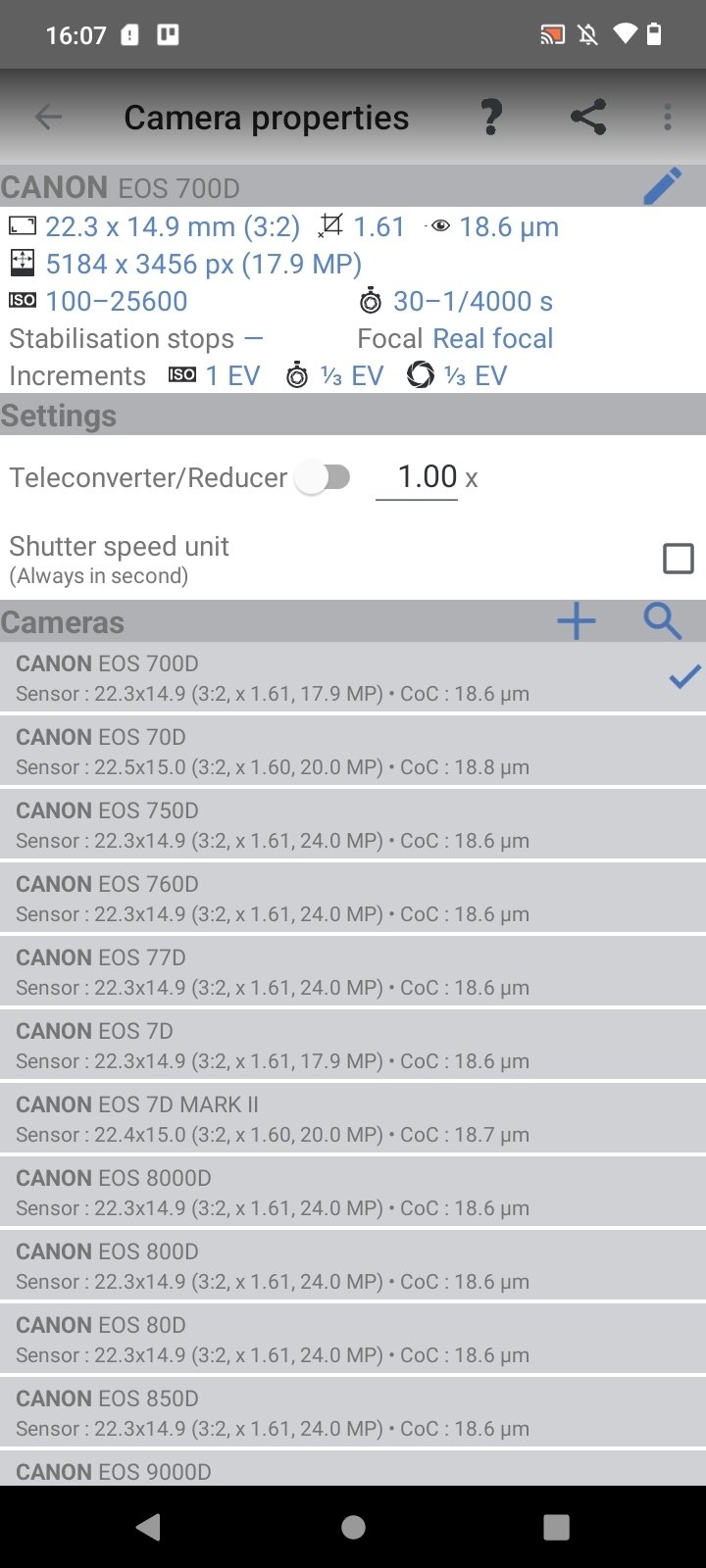Edit the Canon EOS 700D properties
Image resolution: width=706 pixels, height=1568 pixels.
click(x=663, y=186)
